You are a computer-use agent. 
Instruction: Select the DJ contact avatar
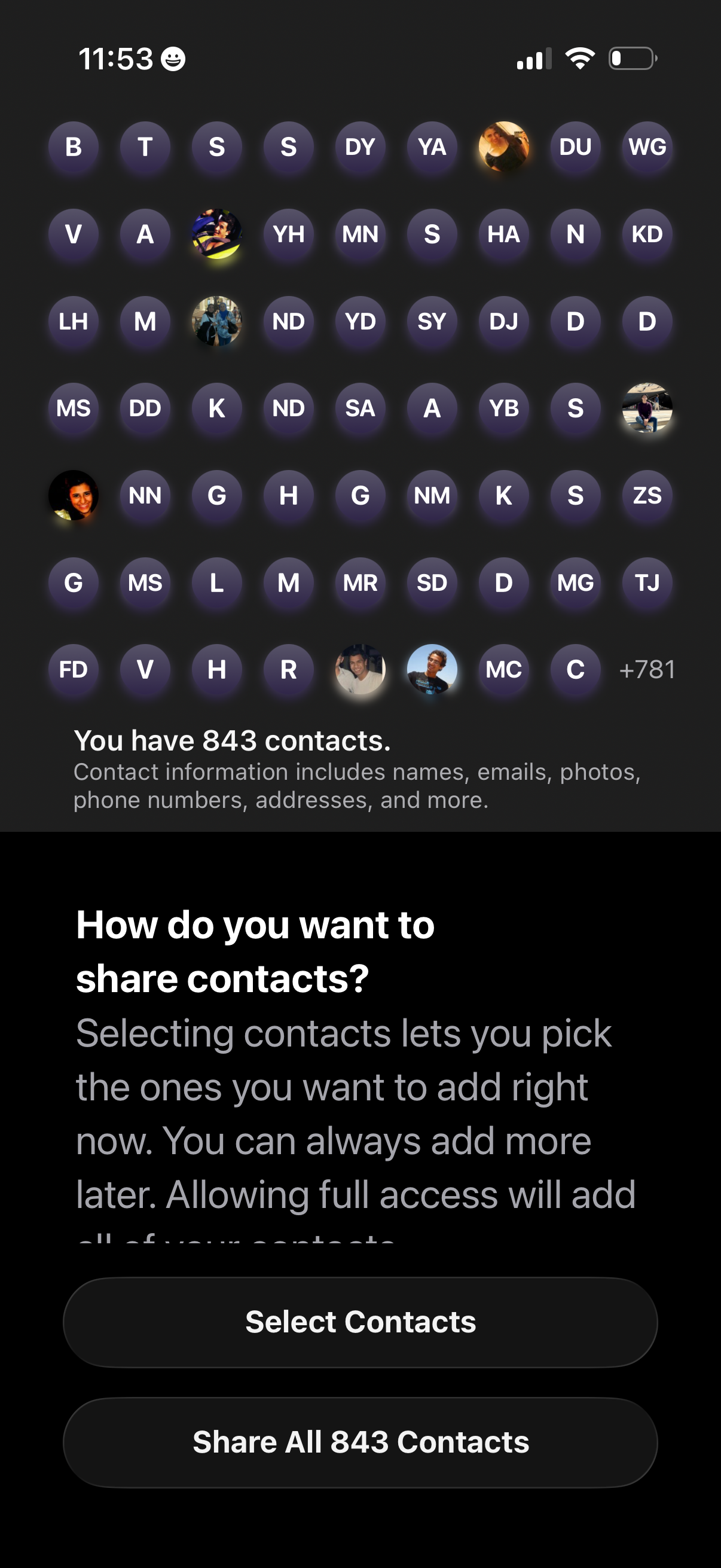coord(505,321)
